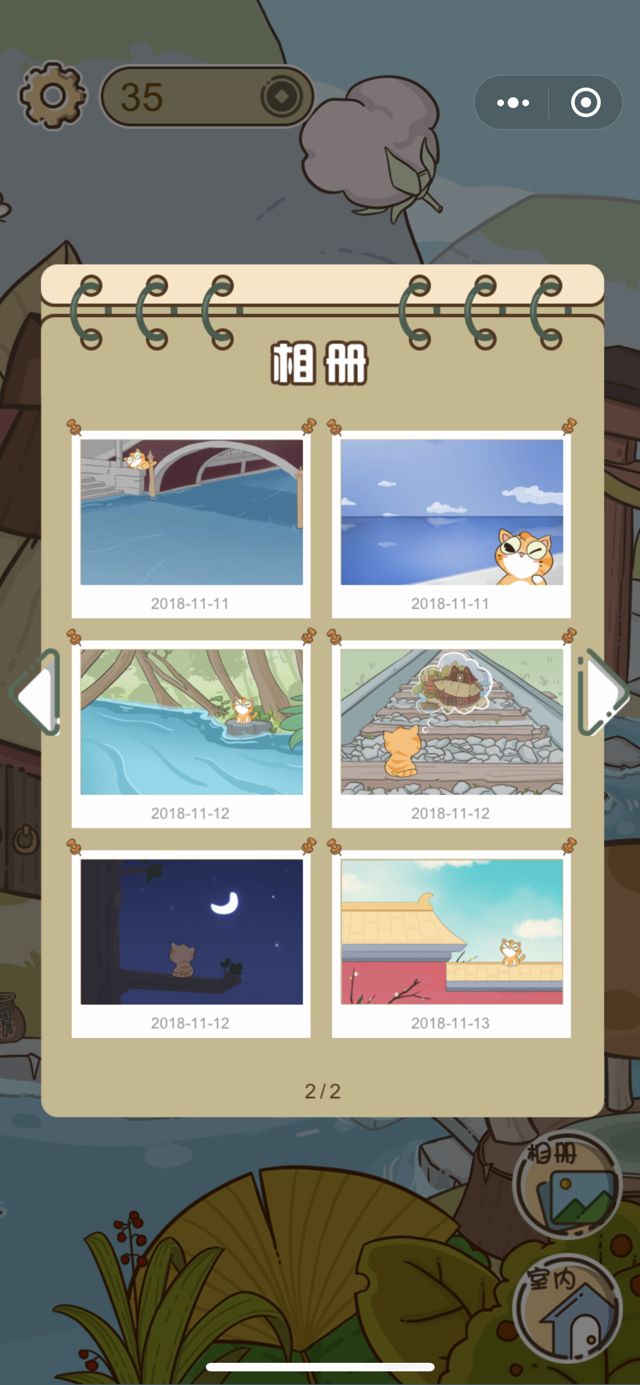640x1385 pixels.
Task: View the cat on railway tracks photo
Action: 451,723
